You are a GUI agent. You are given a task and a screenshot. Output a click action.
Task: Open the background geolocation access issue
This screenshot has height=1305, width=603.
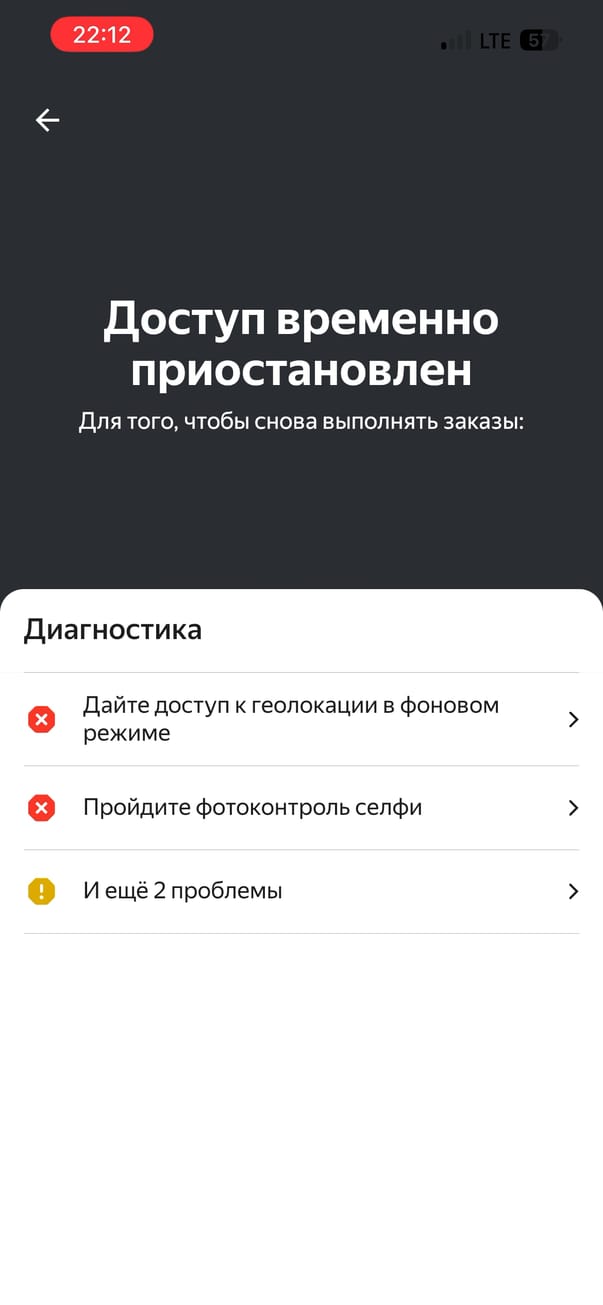pos(300,719)
